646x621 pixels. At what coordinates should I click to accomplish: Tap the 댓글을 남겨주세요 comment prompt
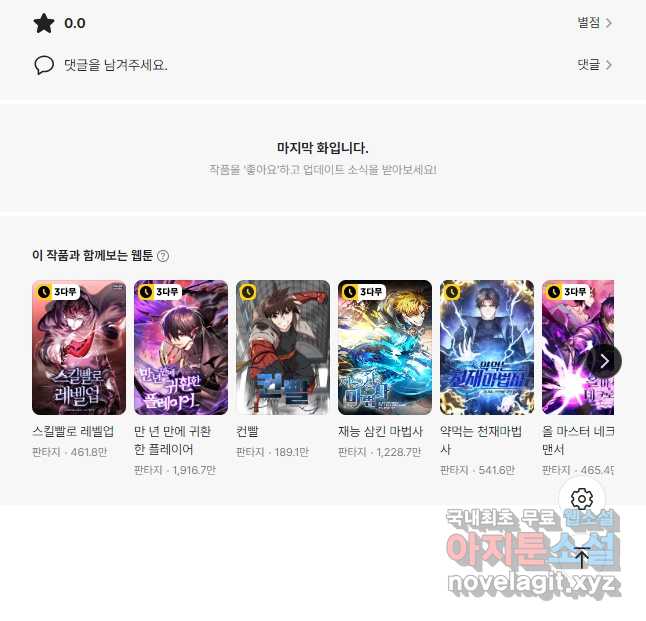point(115,65)
